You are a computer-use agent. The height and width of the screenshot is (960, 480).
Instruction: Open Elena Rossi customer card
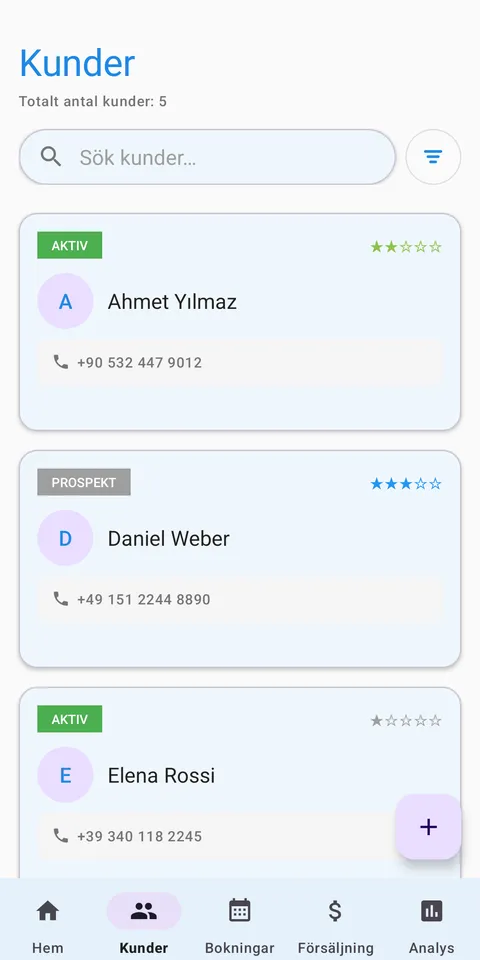click(240, 782)
